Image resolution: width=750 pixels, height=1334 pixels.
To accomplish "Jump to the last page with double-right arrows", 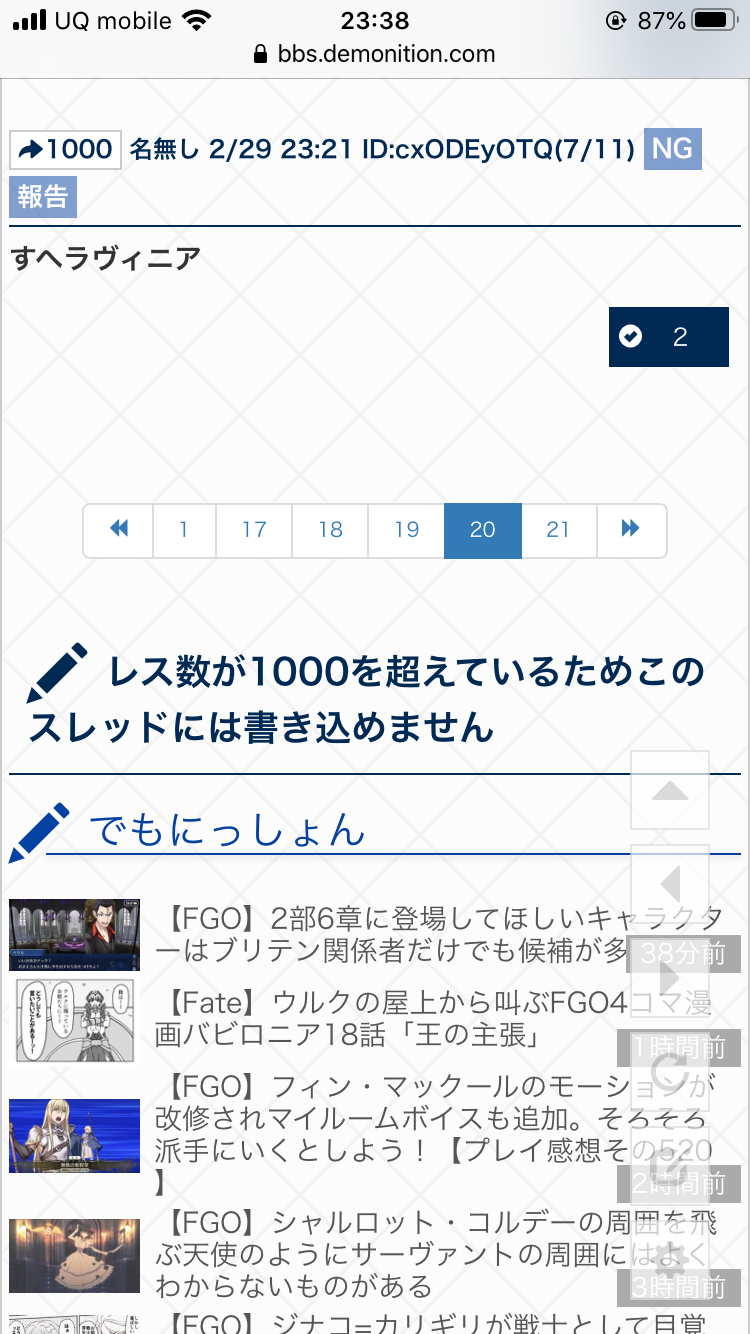I will [630, 530].
